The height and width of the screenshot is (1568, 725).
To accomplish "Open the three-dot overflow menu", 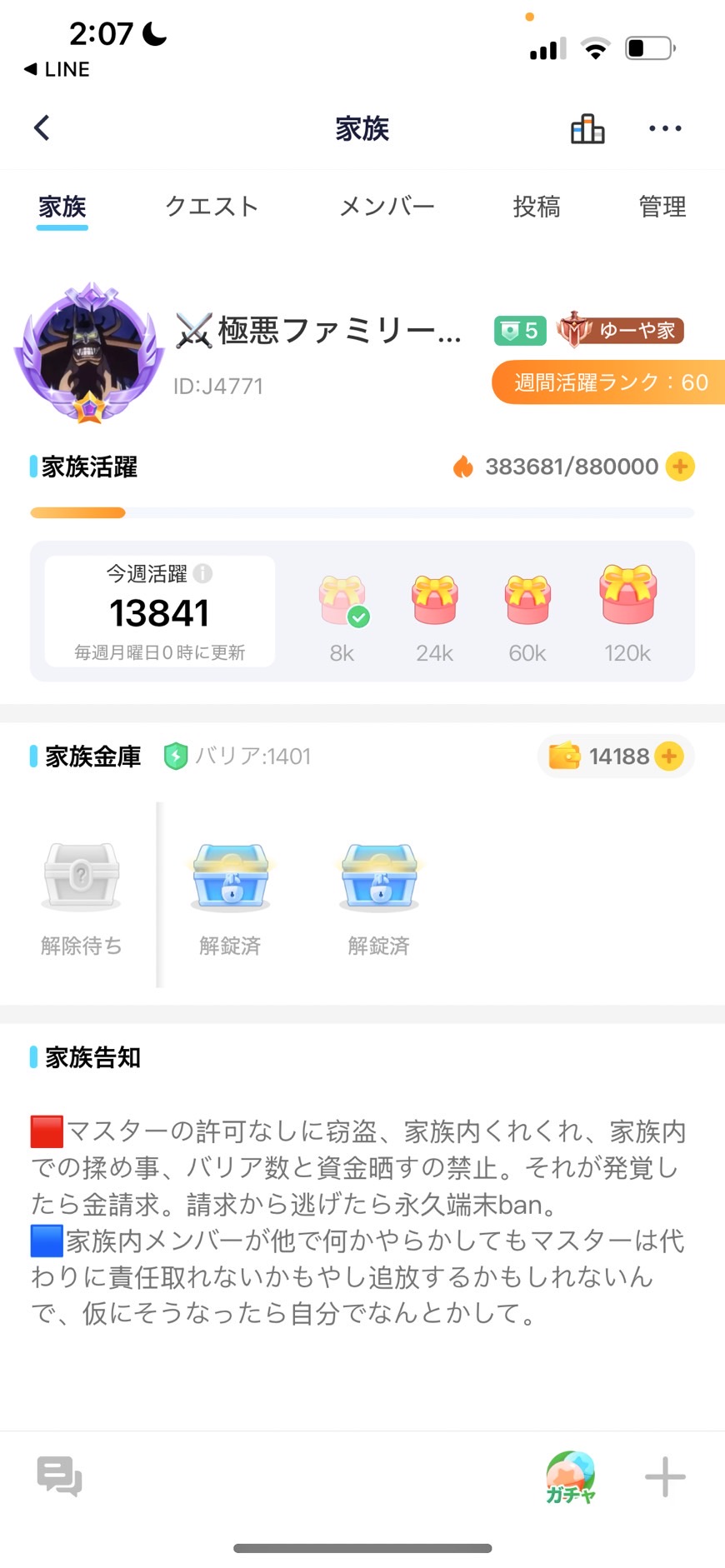I will pyautogui.click(x=664, y=128).
